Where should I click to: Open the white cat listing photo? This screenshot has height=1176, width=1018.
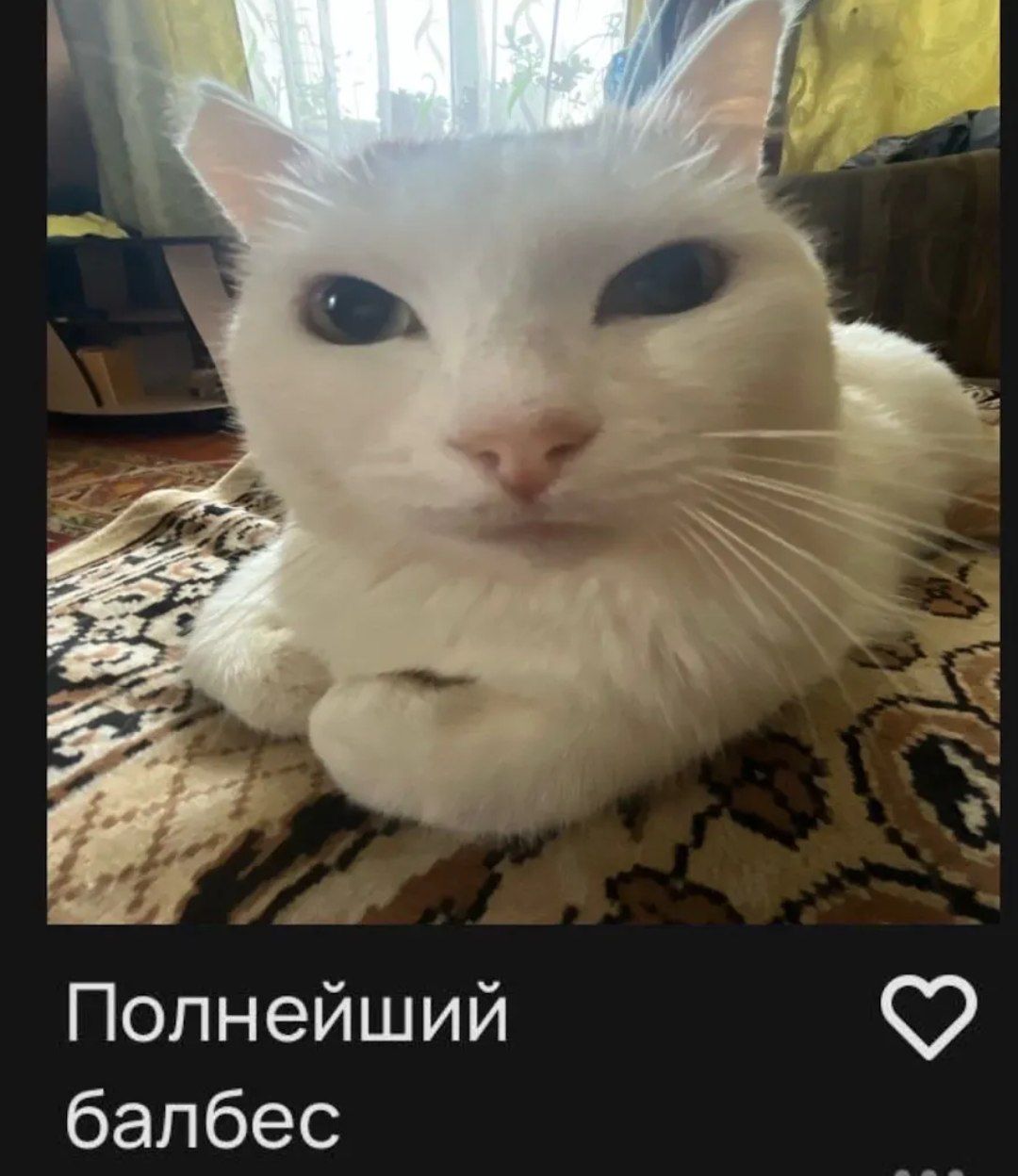click(523, 462)
